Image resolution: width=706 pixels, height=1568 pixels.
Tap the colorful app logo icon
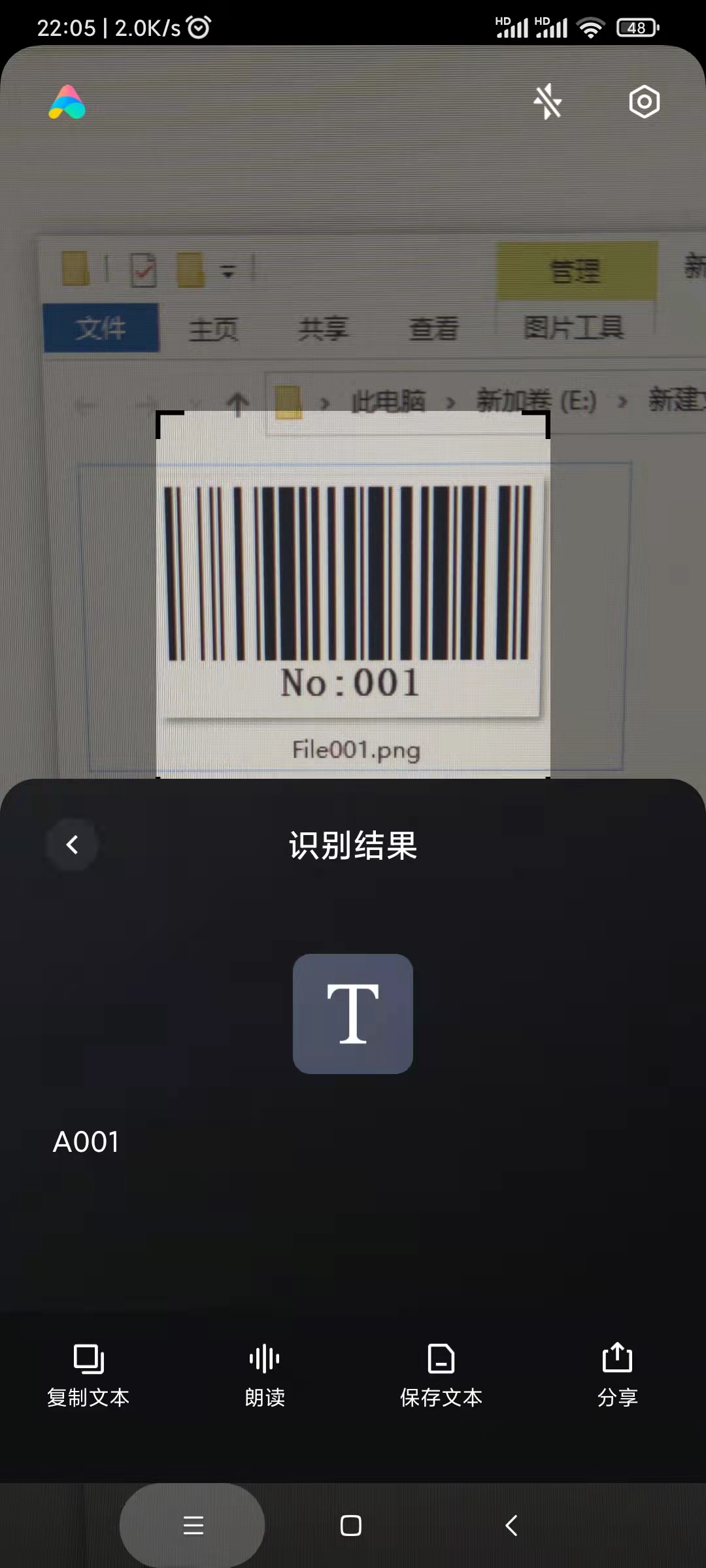(67, 103)
